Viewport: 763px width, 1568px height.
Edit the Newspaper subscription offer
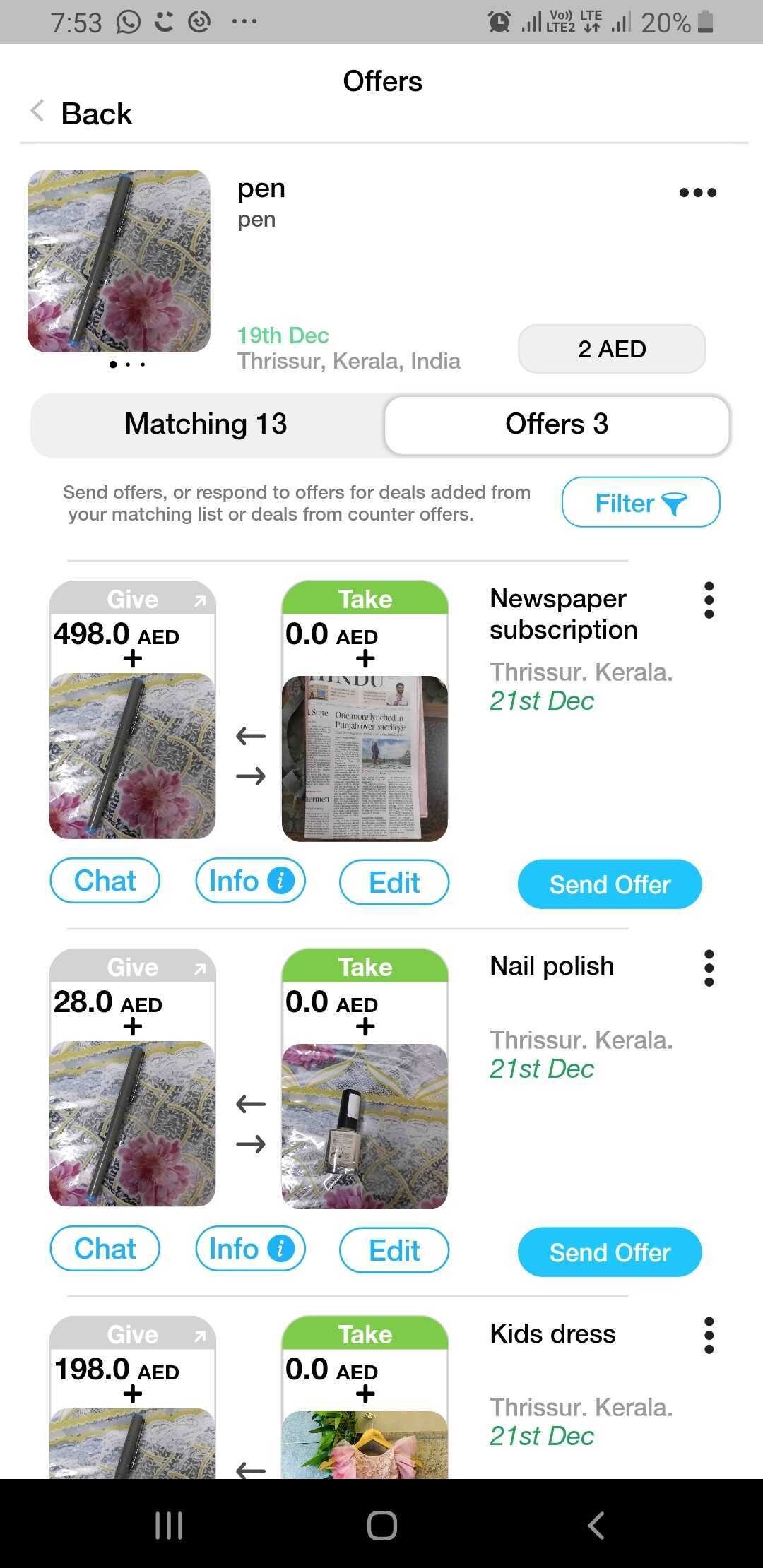point(394,882)
